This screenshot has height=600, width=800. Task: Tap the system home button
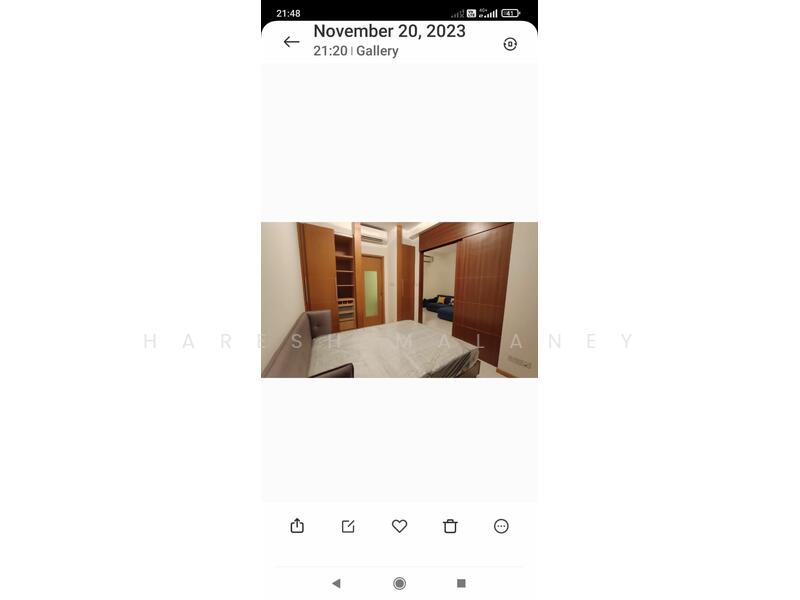click(x=399, y=583)
